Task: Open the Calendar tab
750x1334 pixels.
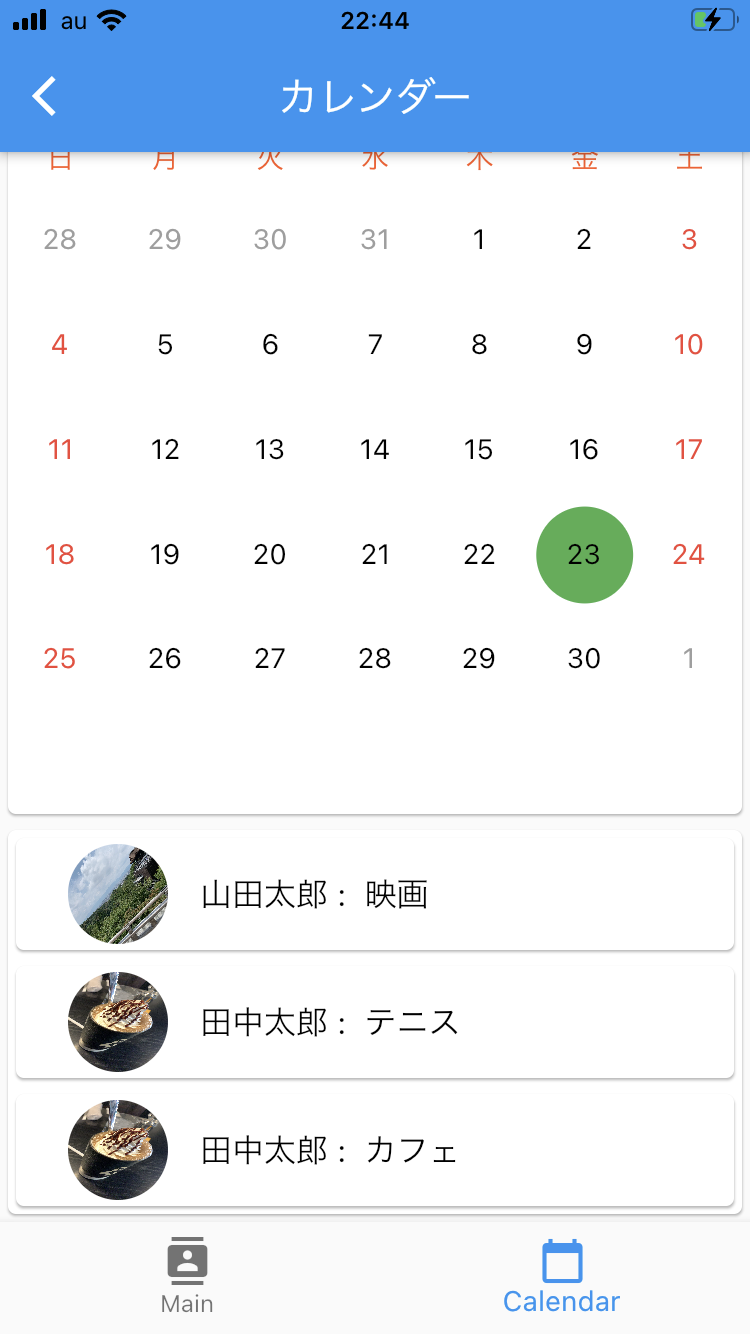Action: tap(561, 1274)
